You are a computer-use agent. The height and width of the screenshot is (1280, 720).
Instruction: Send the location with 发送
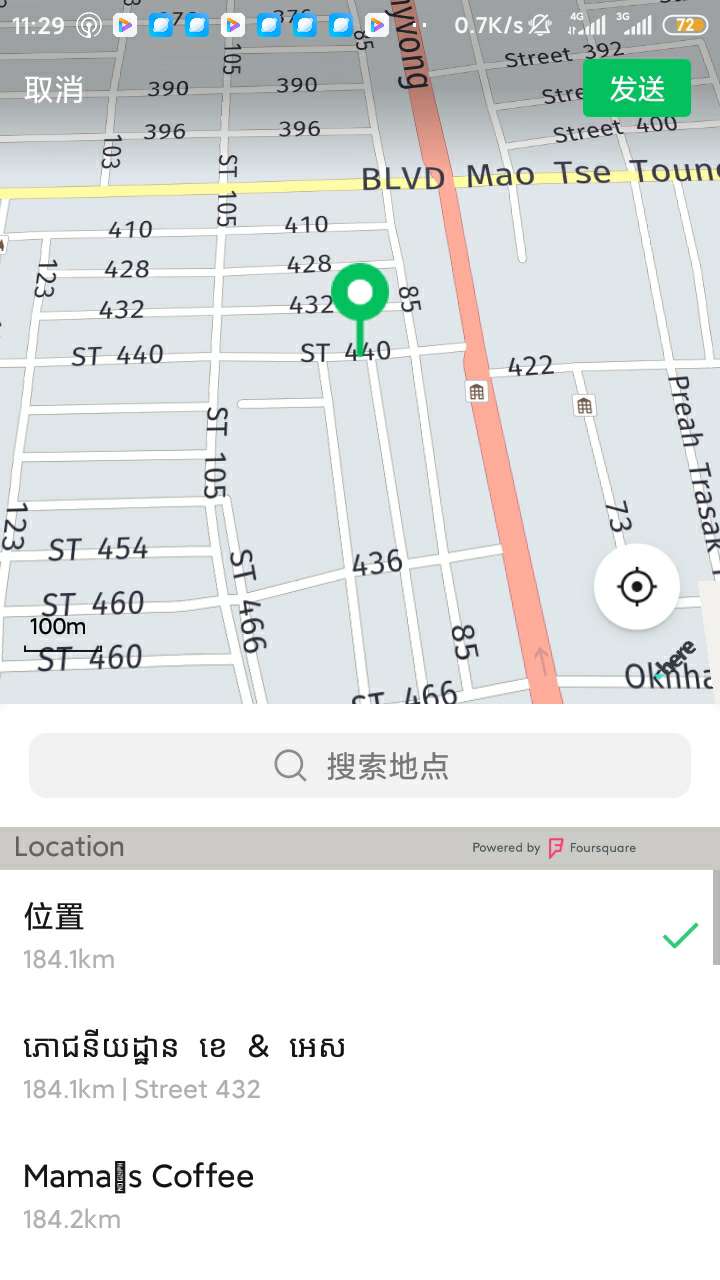[636, 89]
